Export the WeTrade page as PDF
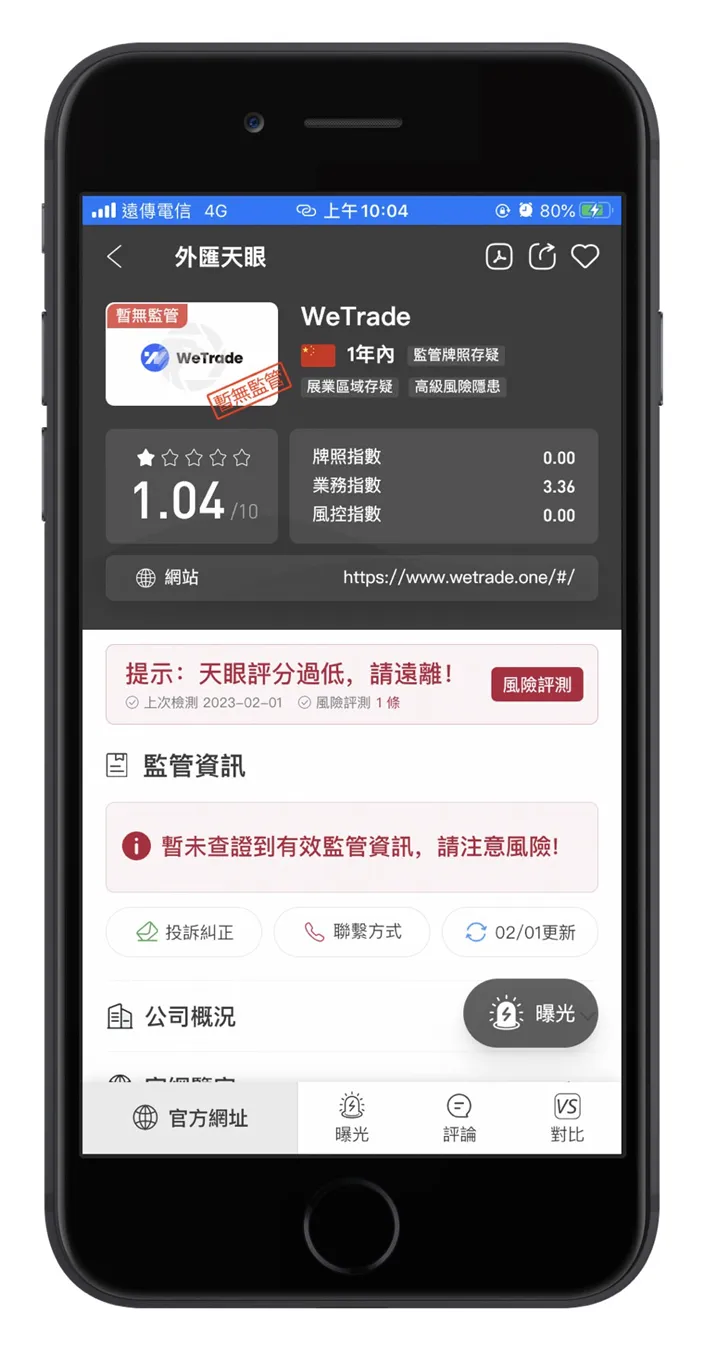This screenshot has height=1350, width=704. [x=499, y=257]
